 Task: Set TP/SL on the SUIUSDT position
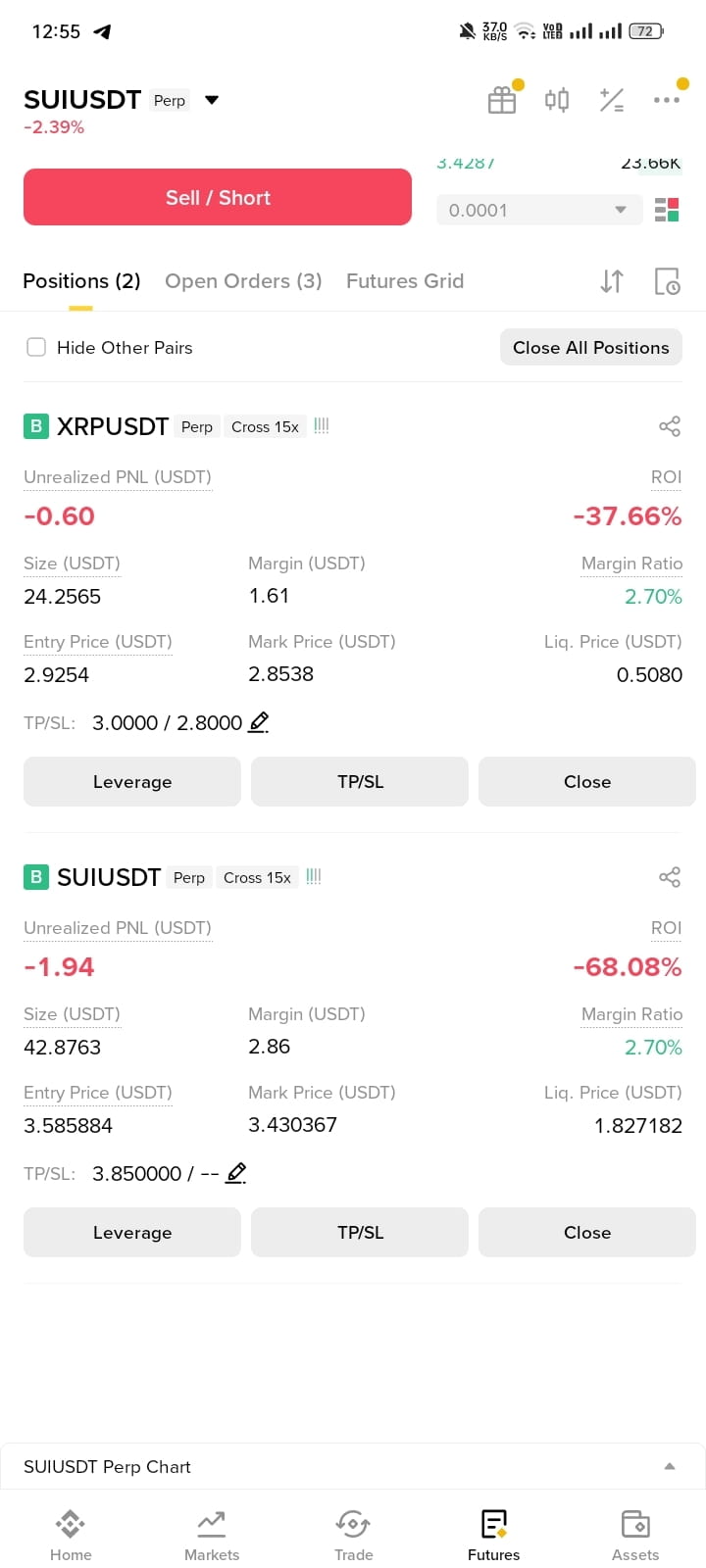point(360,1232)
